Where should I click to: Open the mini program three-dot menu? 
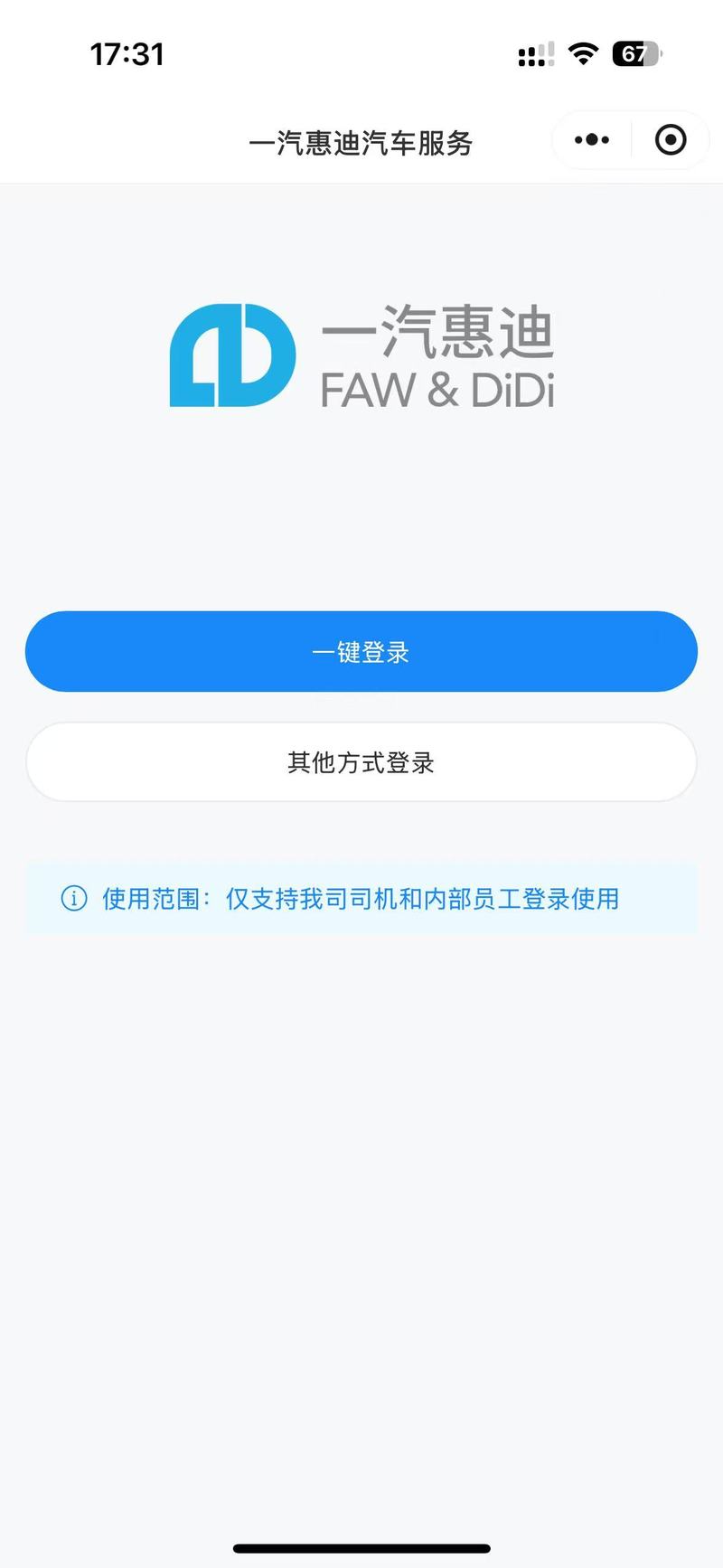(592, 140)
